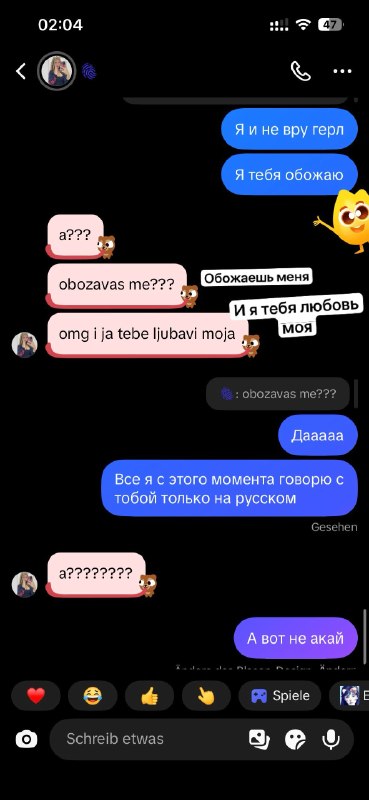Image resolution: width=369 pixels, height=800 pixels.
Task: Open the photo gallery picker
Action: pyautogui.click(x=259, y=739)
